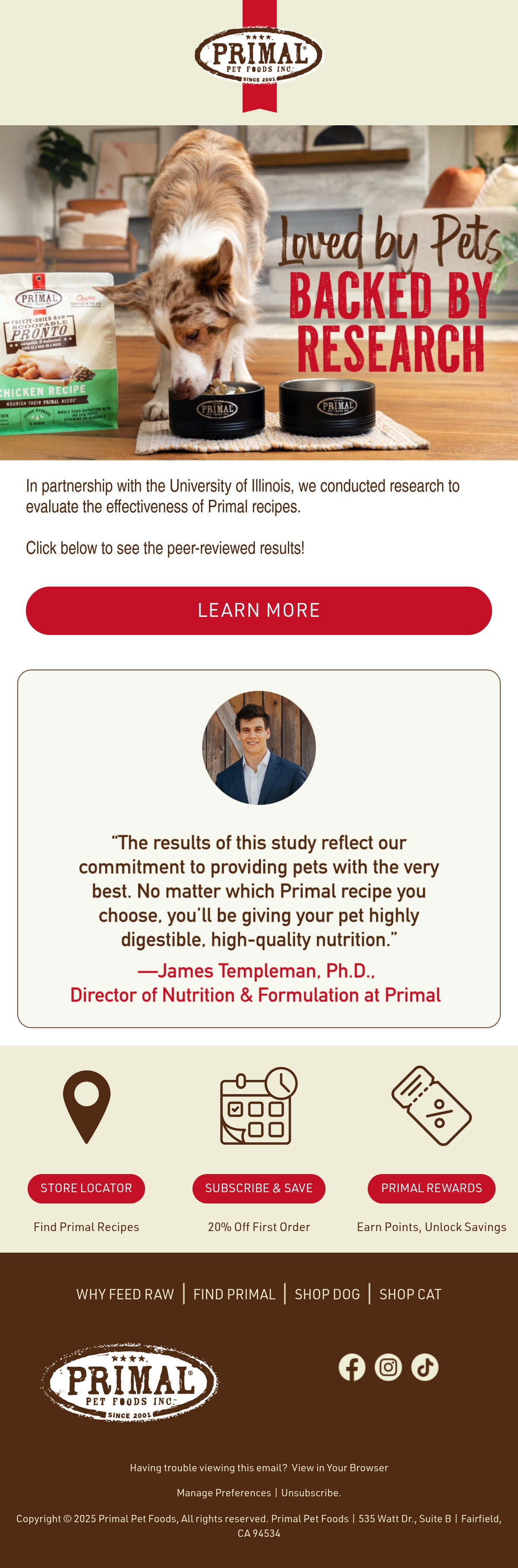This screenshot has width=518, height=1568.
Task: Tap View in Your Browser
Action: point(340,1467)
